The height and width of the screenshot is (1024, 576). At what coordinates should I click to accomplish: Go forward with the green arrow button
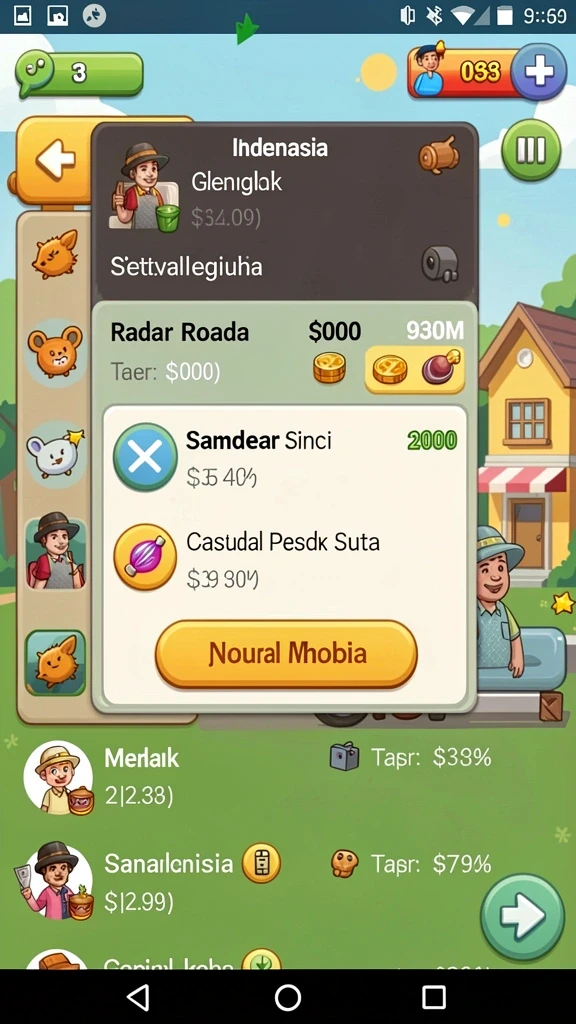(522, 916)
